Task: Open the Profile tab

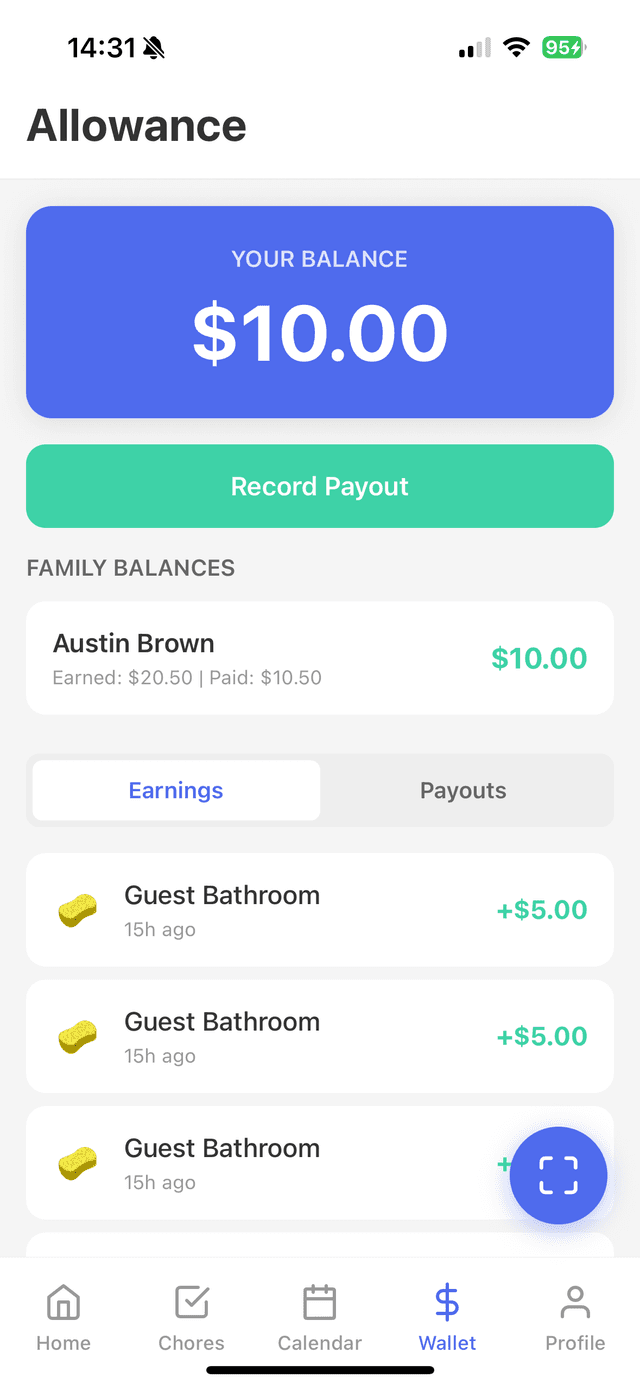Action: coord(575,1317)
